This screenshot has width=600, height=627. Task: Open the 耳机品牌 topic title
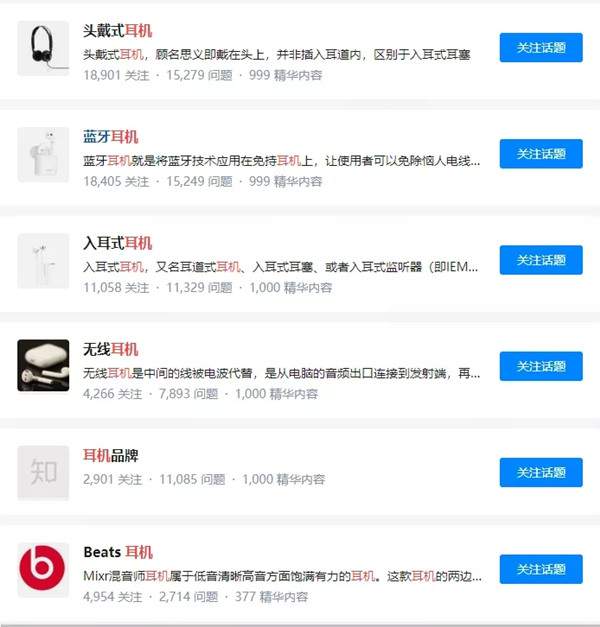click(110, 455)
